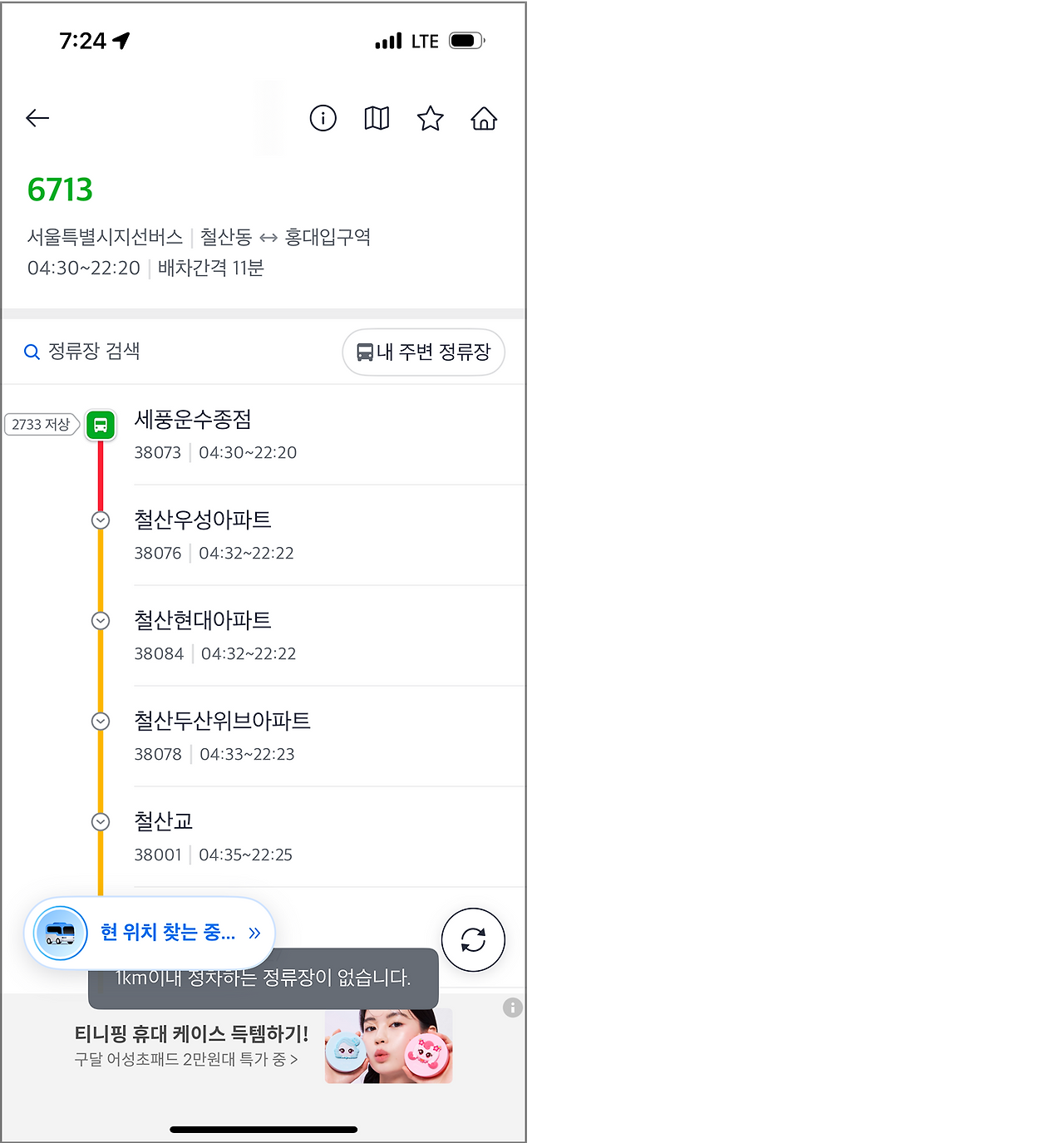Refresh bus arrival information
1064x1143 pixels.
click(x=473, y=940)
